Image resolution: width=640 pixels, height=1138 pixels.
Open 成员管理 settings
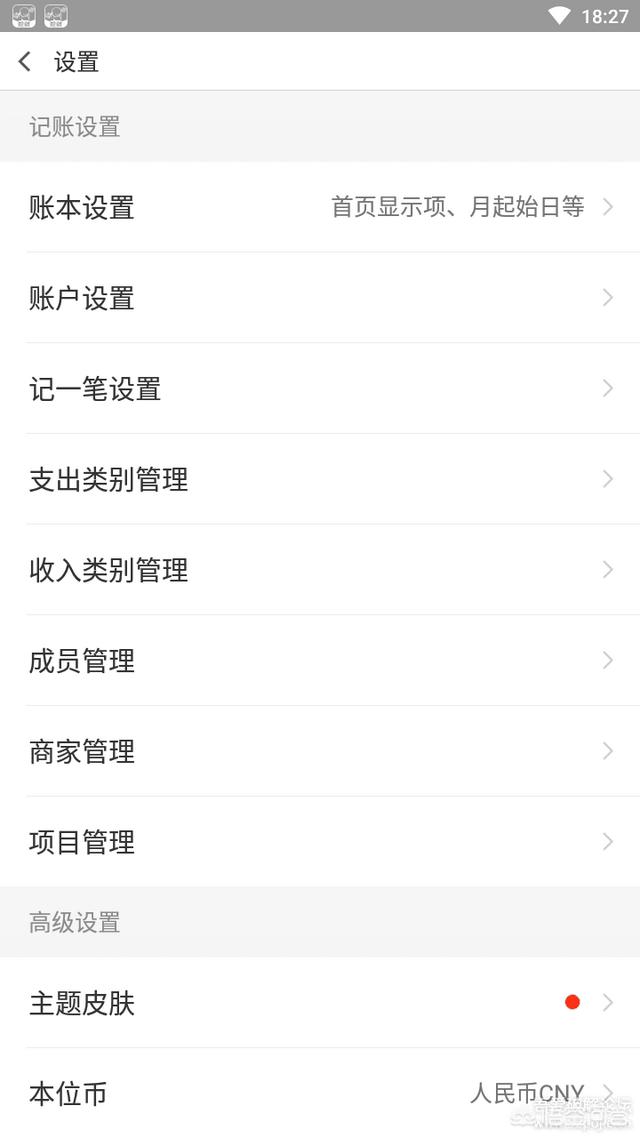[x=320, y=661]
